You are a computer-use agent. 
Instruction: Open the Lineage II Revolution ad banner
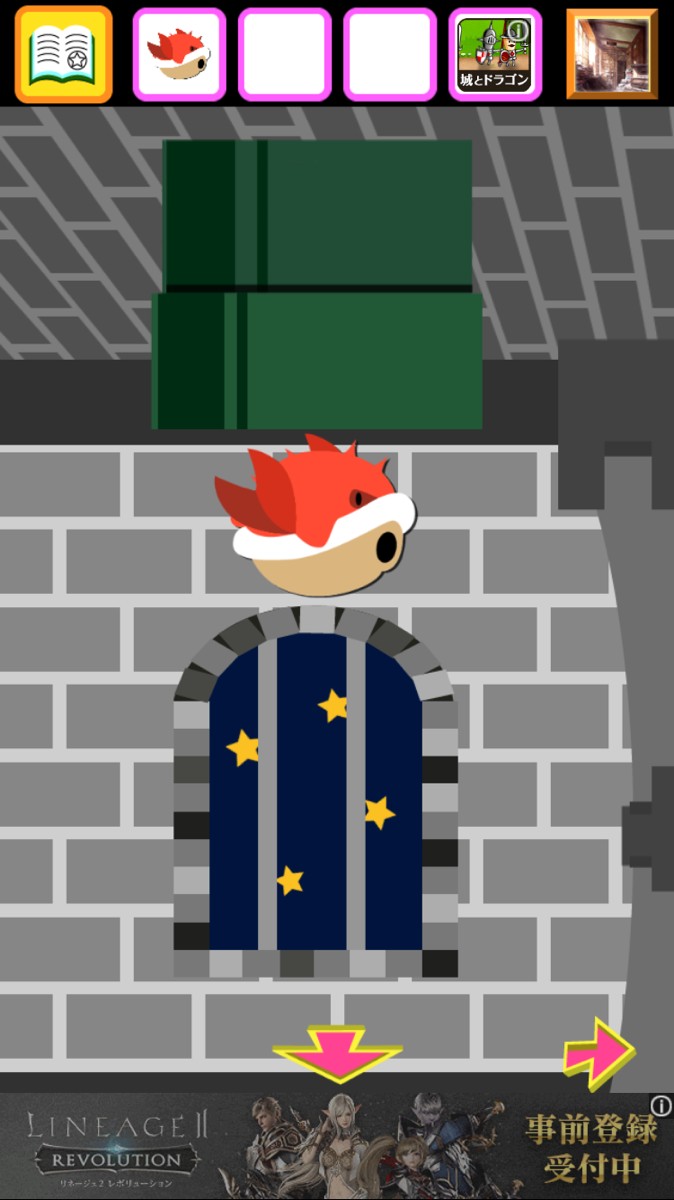point(337,1146)
